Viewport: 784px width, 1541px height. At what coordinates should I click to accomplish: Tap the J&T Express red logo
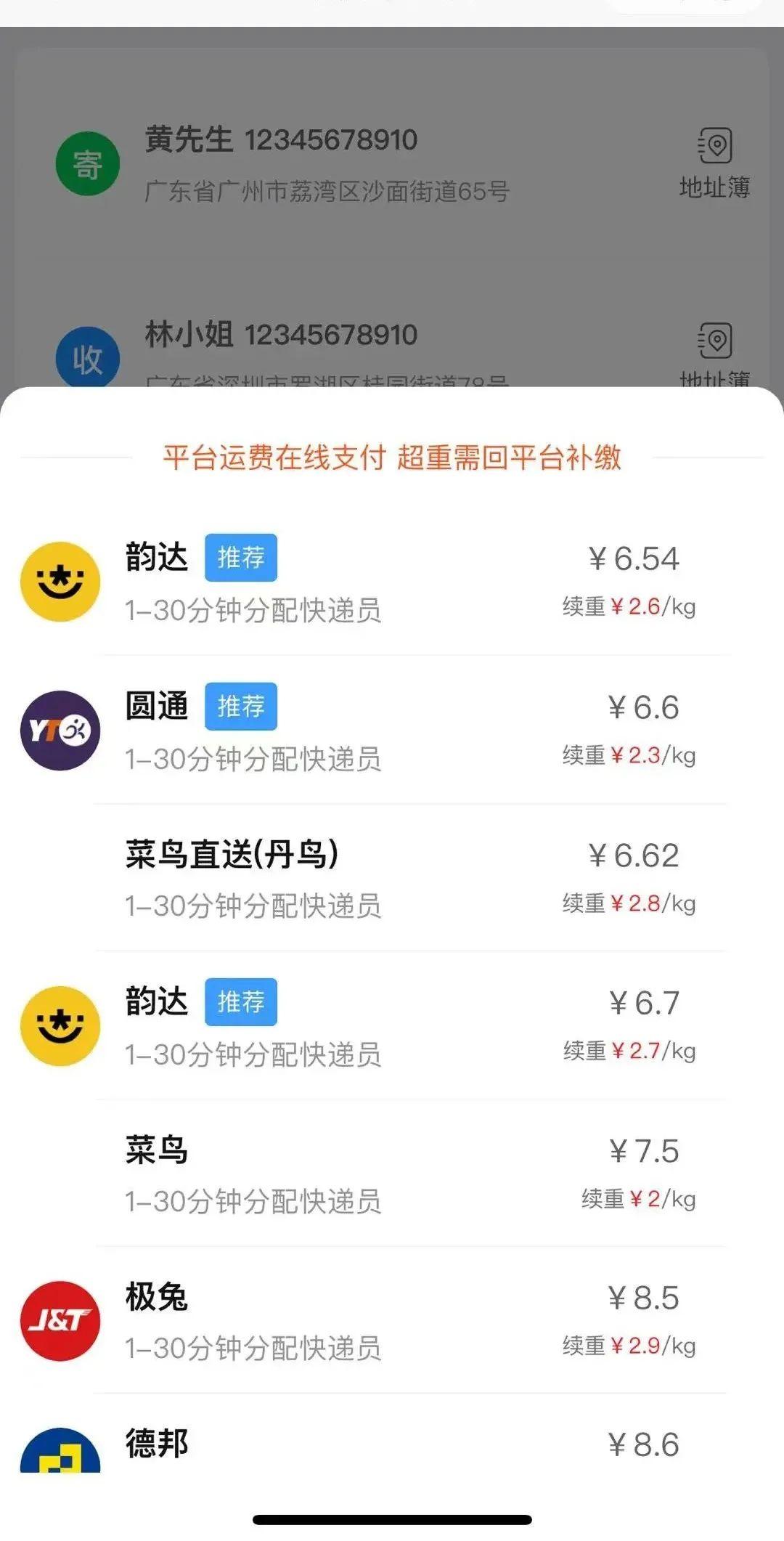click(60, 1320)
